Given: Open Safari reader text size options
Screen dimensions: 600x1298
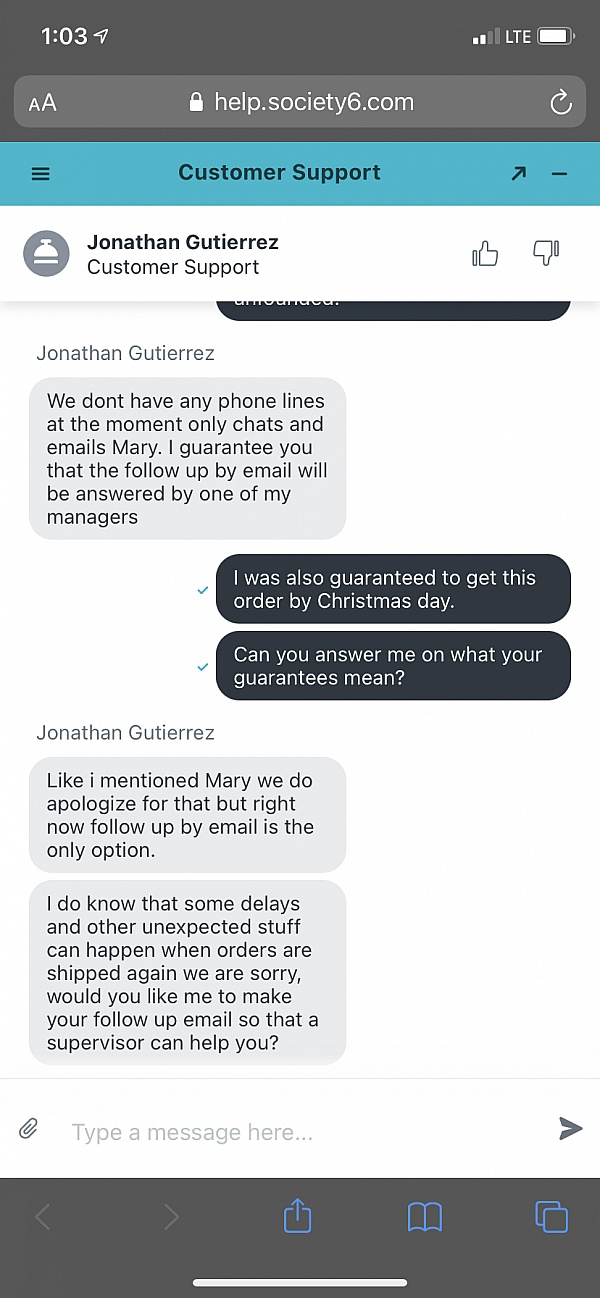Looking at the screenshot, I should [x=43, y=103].
